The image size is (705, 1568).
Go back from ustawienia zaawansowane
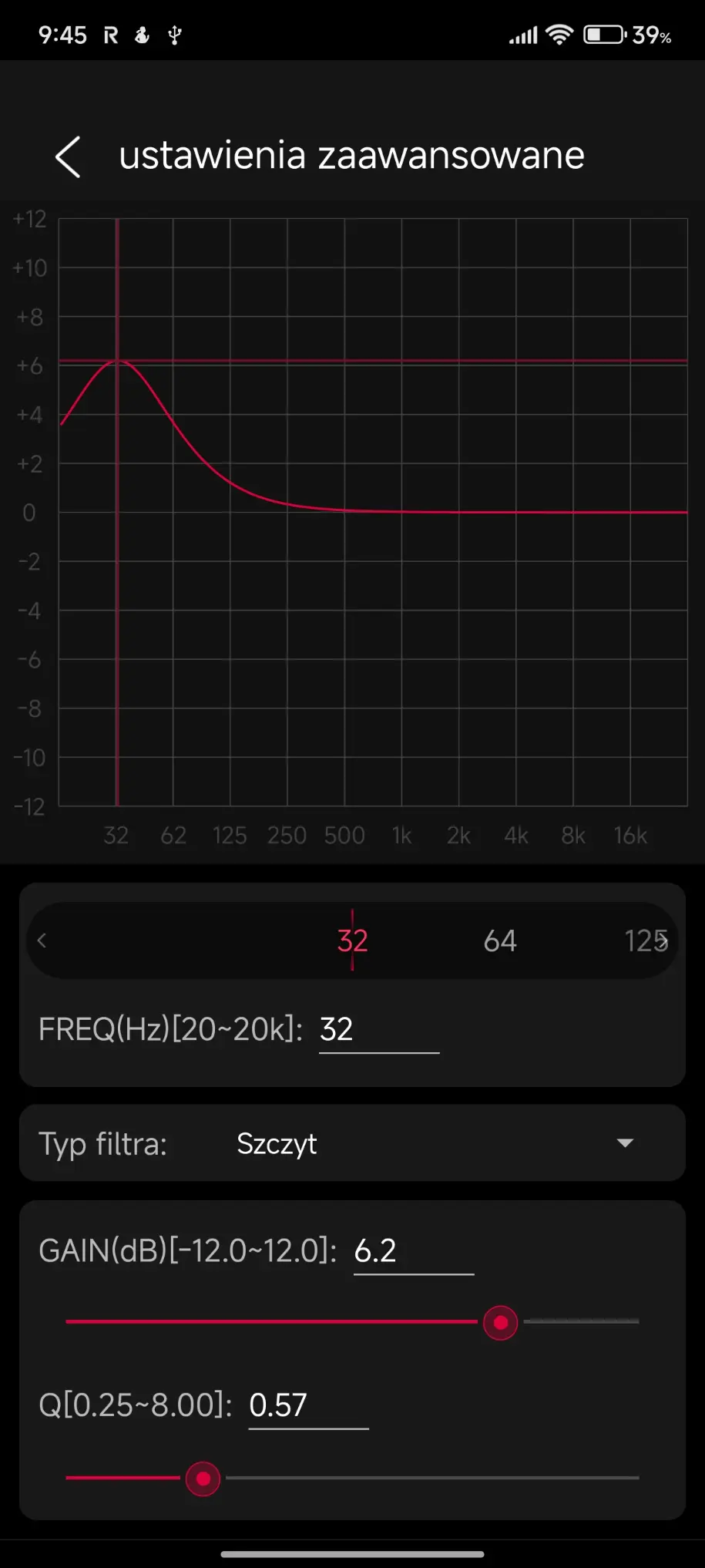point(68,156)
